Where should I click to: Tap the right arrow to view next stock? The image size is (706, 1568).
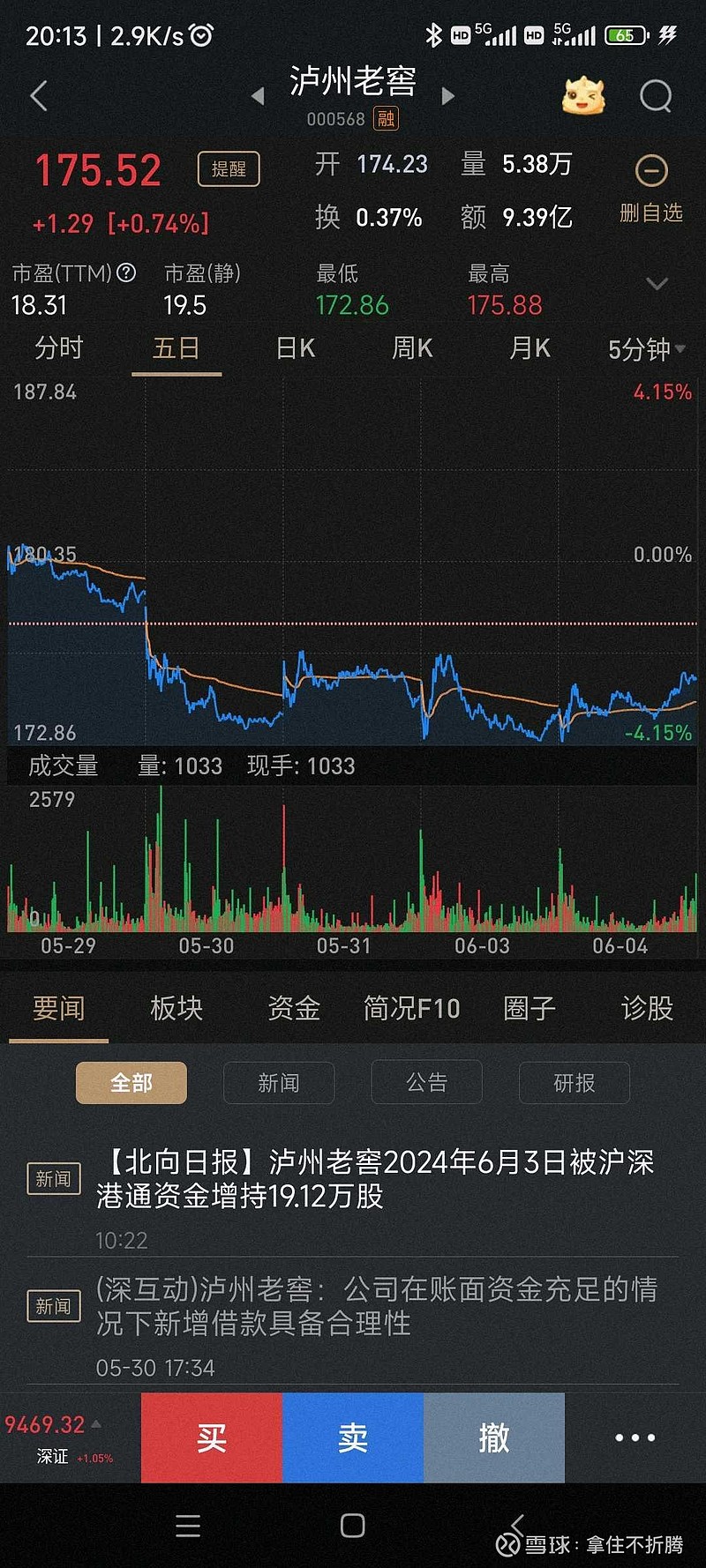[448, 97]
